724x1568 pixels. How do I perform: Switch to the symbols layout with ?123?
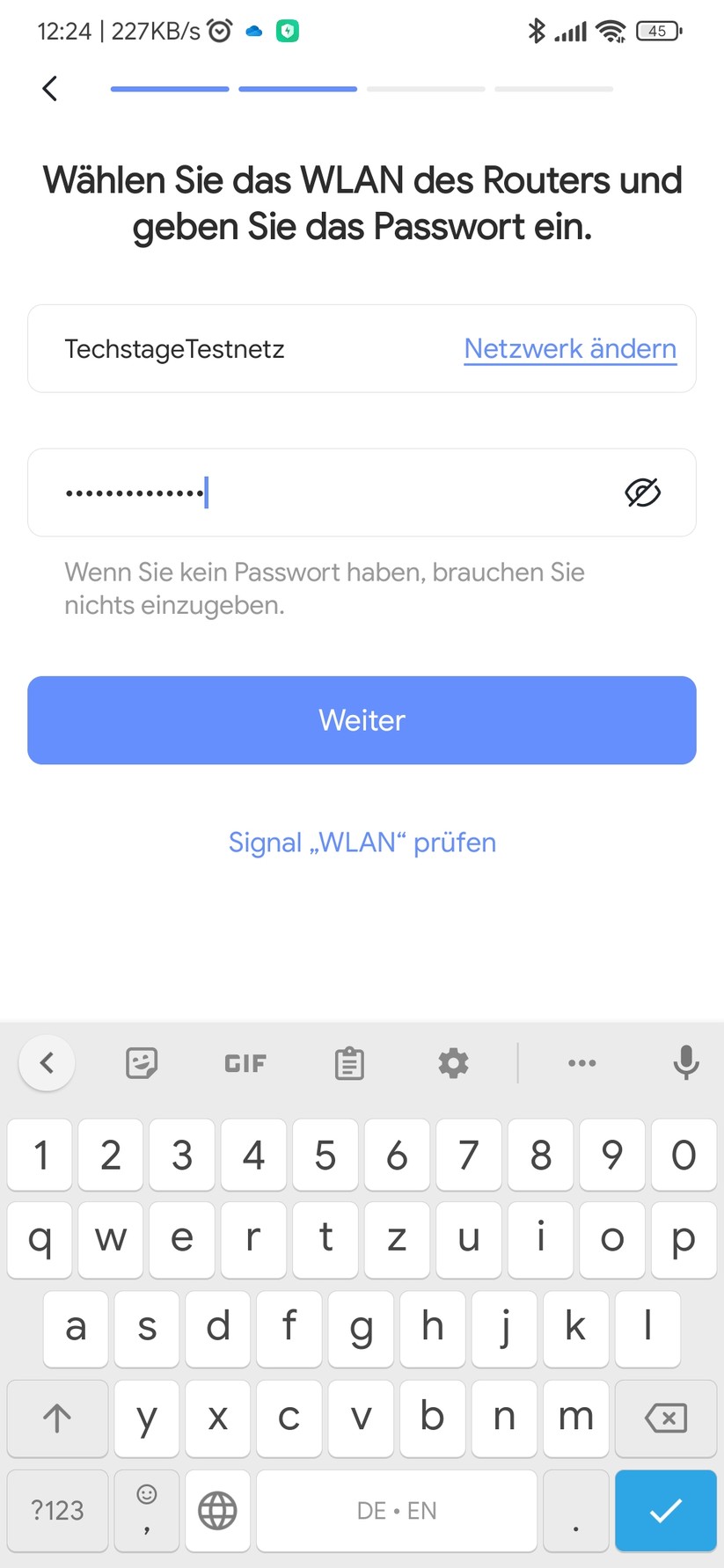coord(57,1511)
